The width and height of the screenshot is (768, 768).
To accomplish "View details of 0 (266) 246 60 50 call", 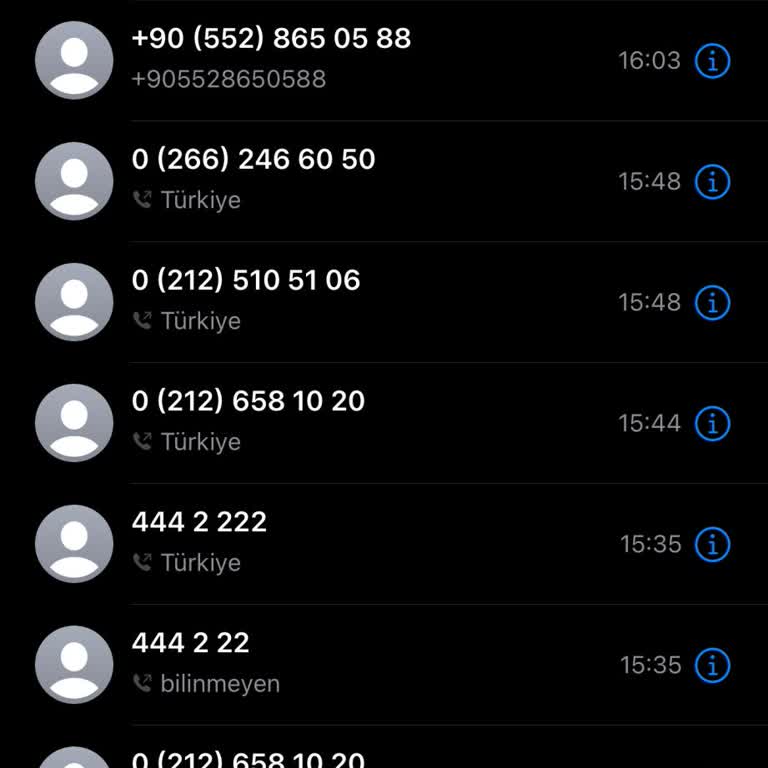I will pyautogui.click(x=712, y=182).
